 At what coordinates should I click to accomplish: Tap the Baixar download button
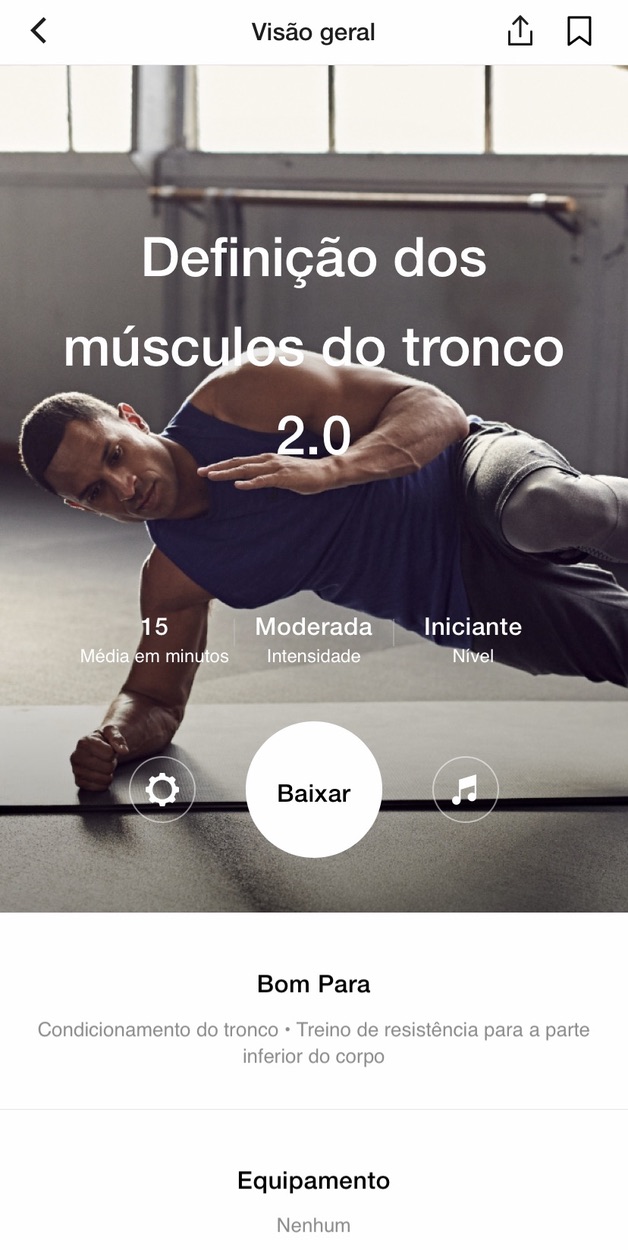tap(314, 793)
